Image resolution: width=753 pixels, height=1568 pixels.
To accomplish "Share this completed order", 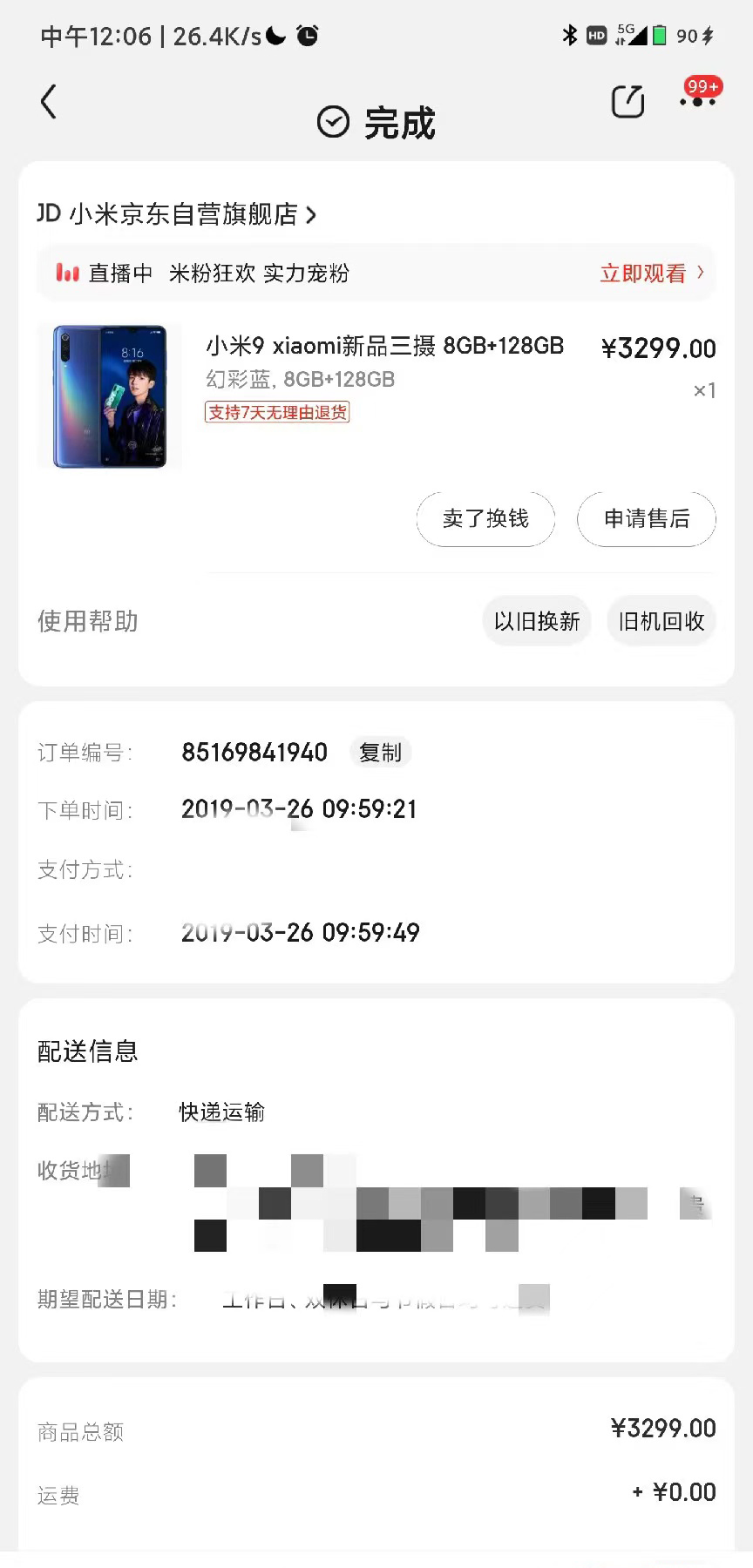I will tap(627, 102).
